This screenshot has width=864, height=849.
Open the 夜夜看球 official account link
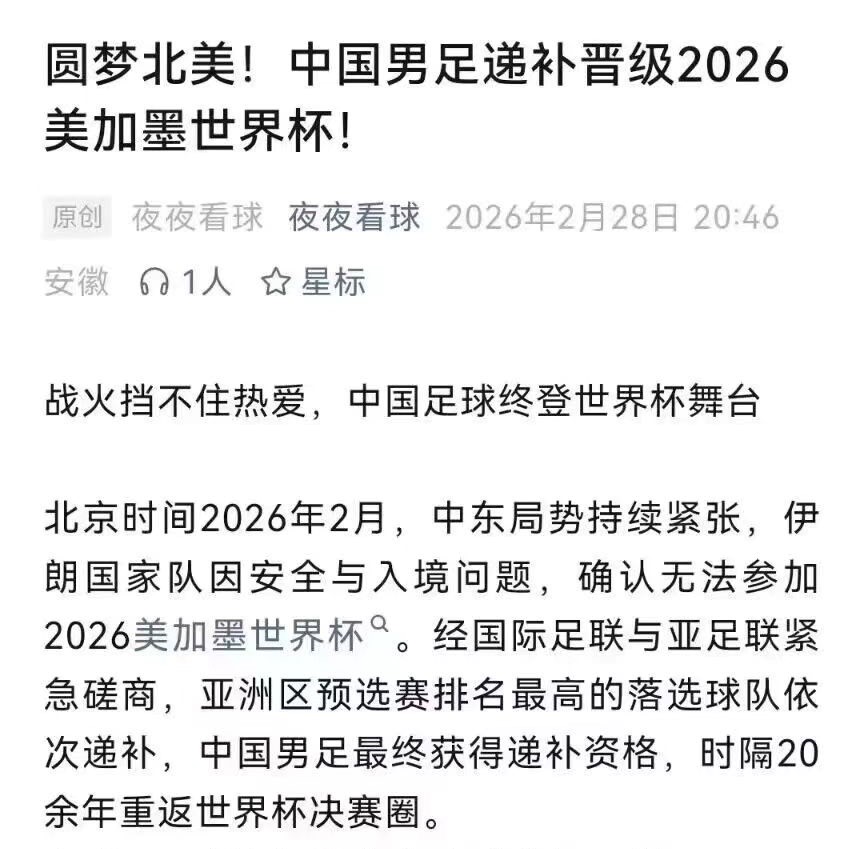354,217
